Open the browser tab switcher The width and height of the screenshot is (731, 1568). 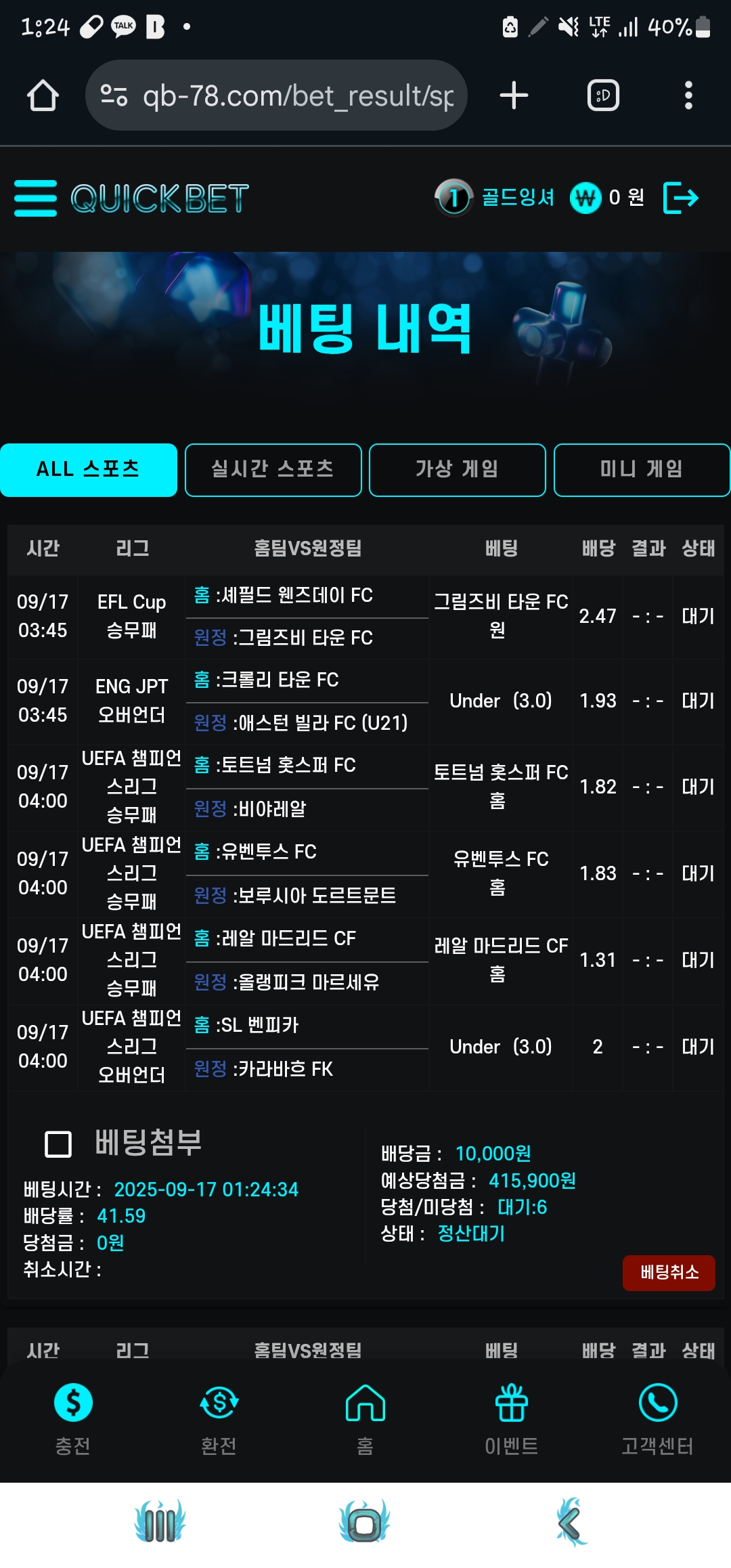(602, 95)
